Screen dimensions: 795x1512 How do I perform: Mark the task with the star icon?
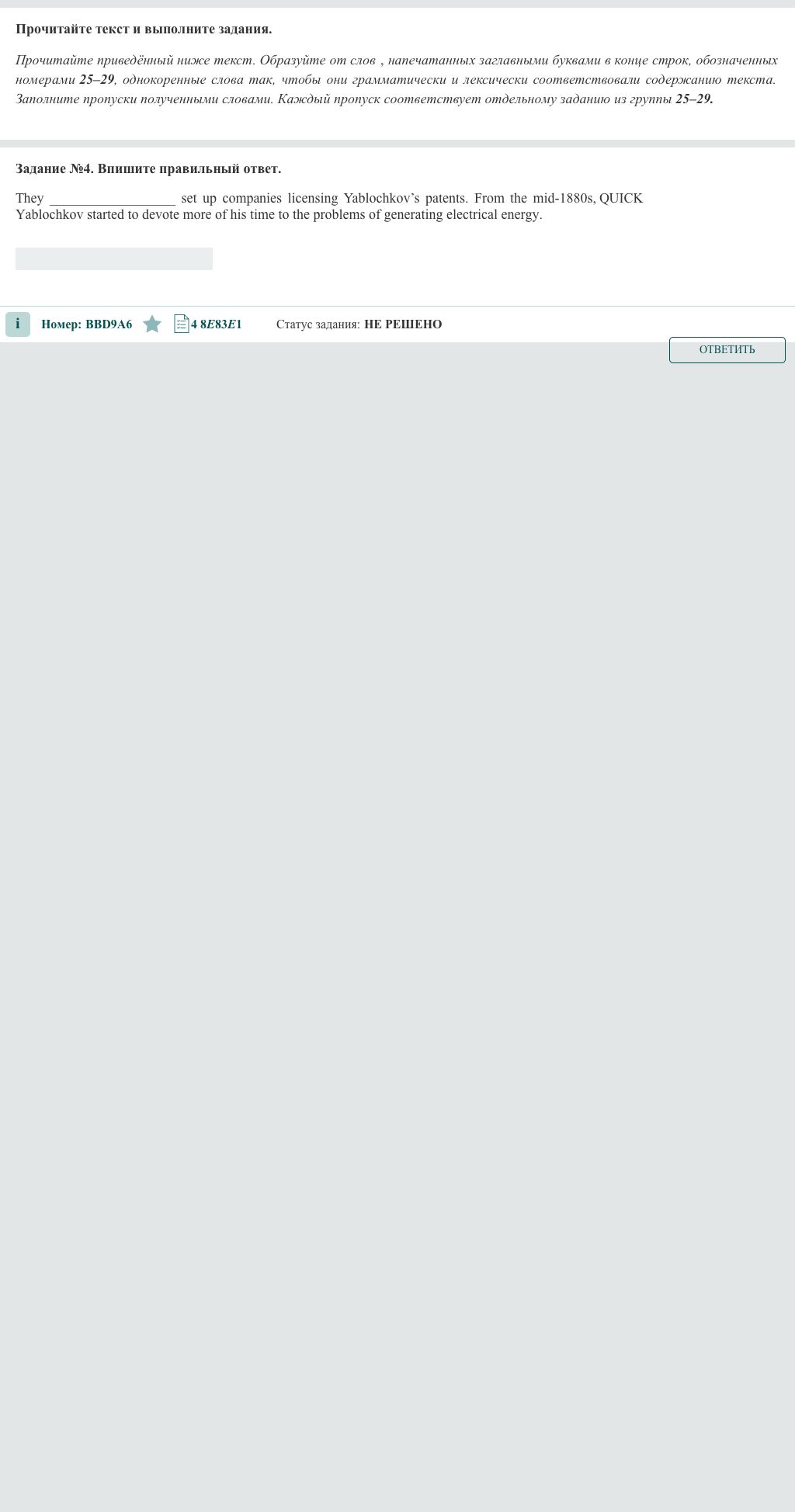point(152,324)
